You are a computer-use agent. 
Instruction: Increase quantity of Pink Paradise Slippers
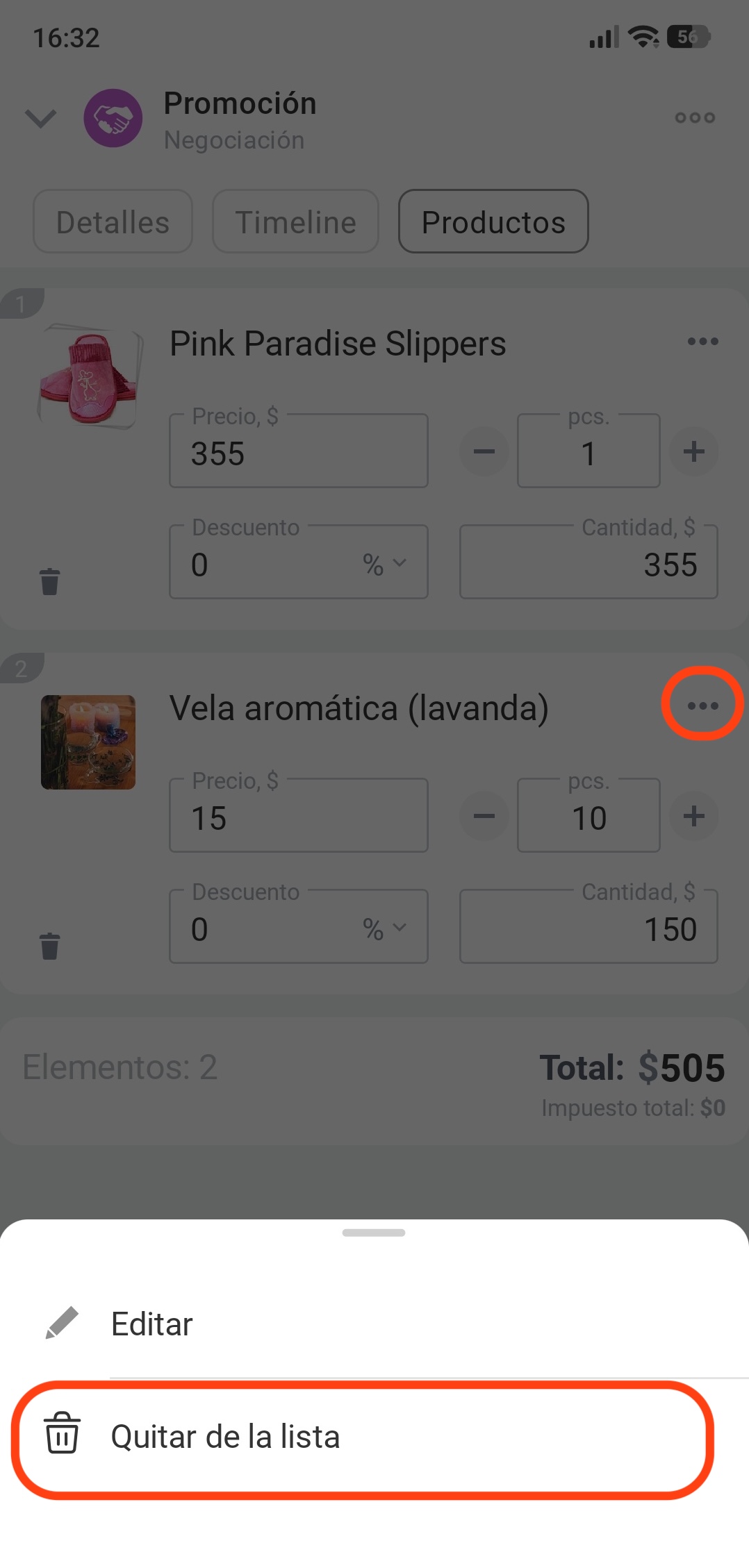pos(693,451)
